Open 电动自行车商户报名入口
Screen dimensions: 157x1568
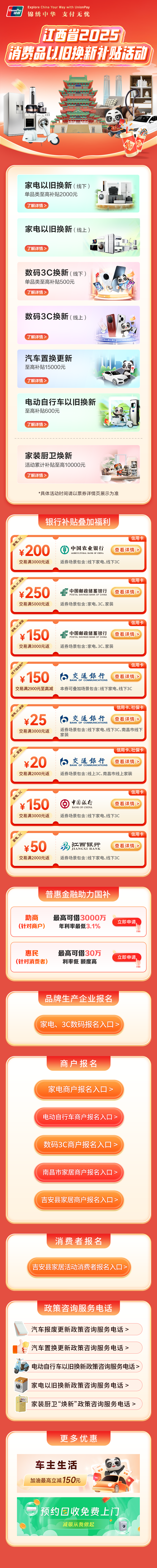(78, 1117)
